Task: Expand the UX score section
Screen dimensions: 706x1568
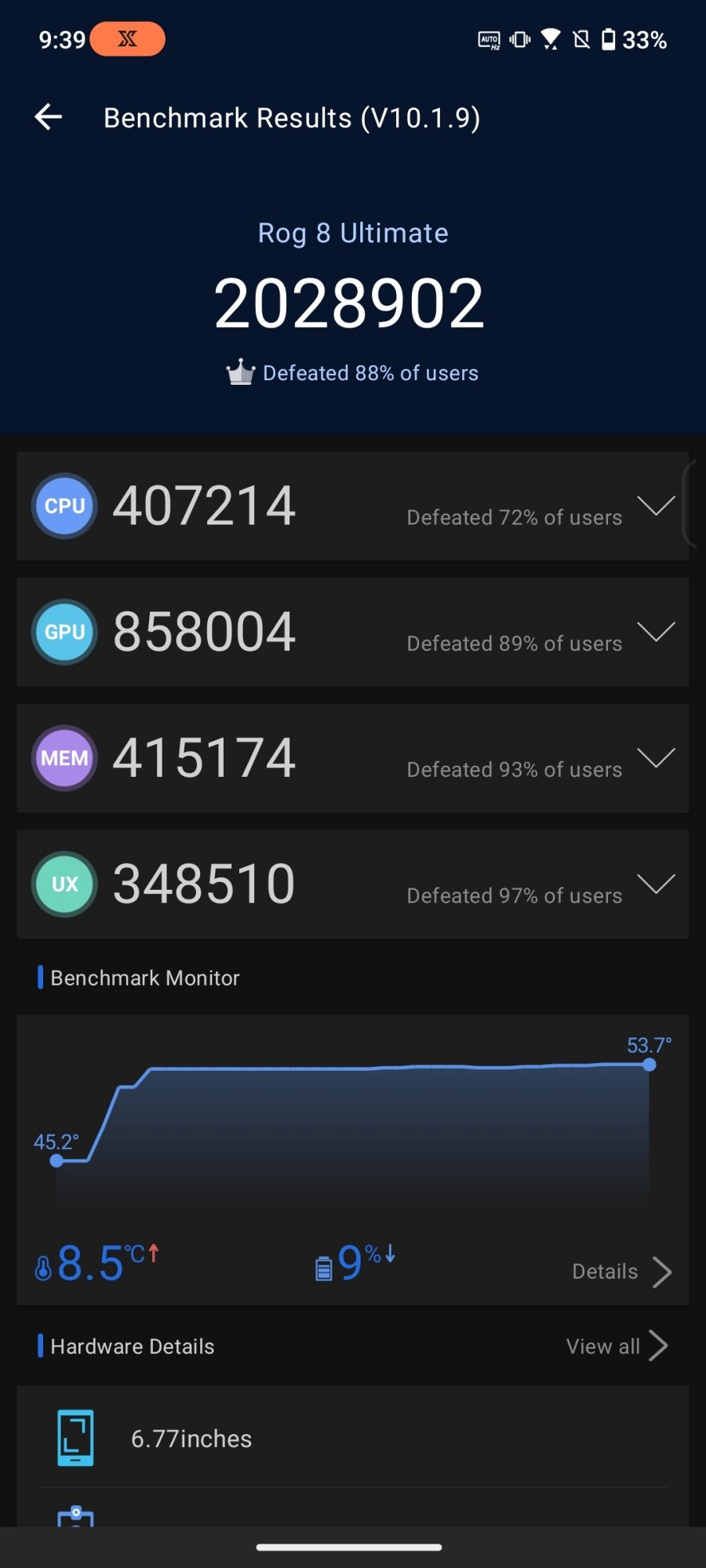Action: click(656, 884)
